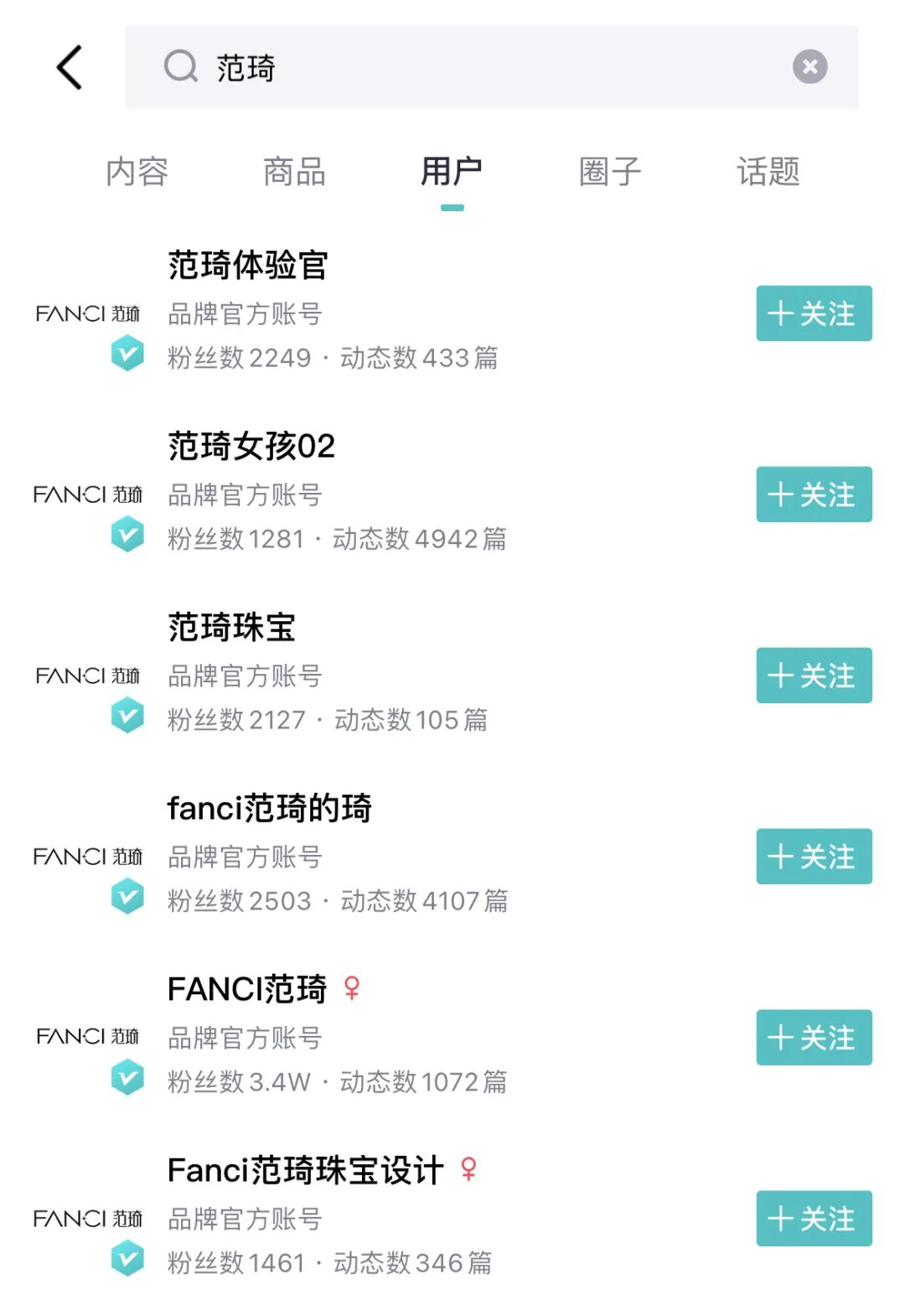Follow the FANCI范琦 account

(x=814, y=1038)
